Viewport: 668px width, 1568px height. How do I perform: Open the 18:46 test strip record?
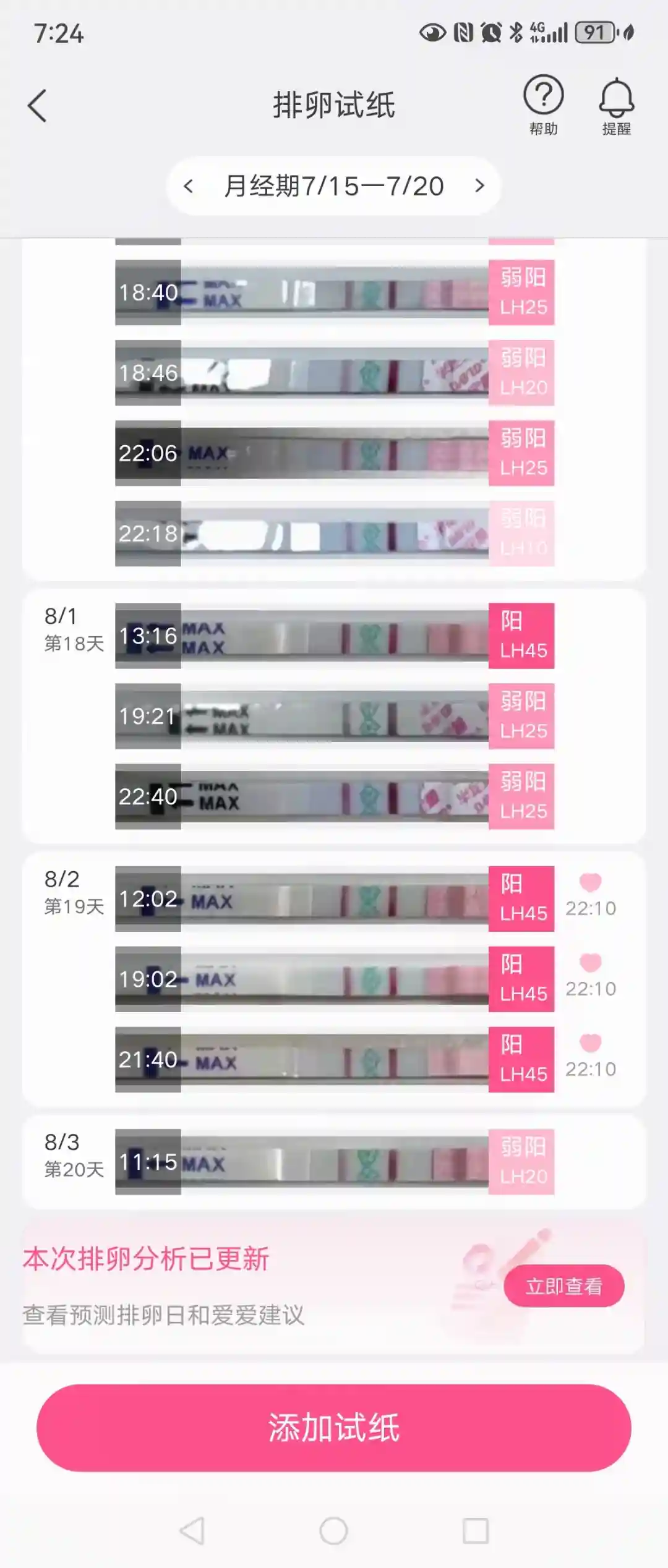[x=334, y=372]
